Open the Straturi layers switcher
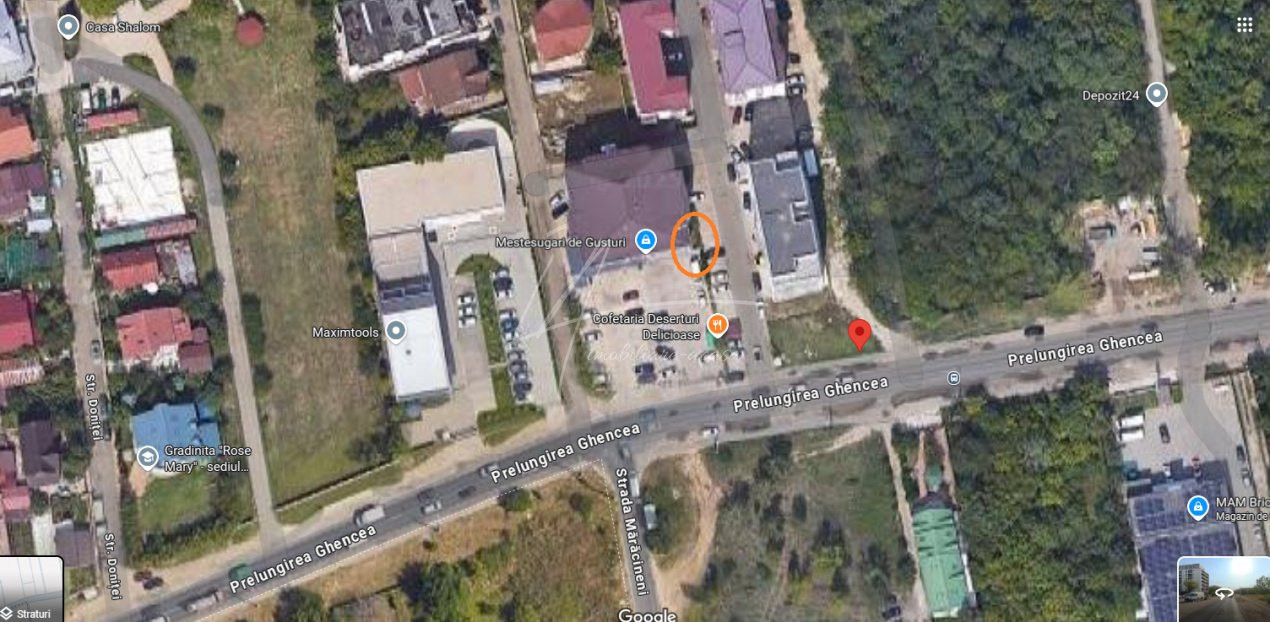The image size is (1270, 622). point(31,590)
